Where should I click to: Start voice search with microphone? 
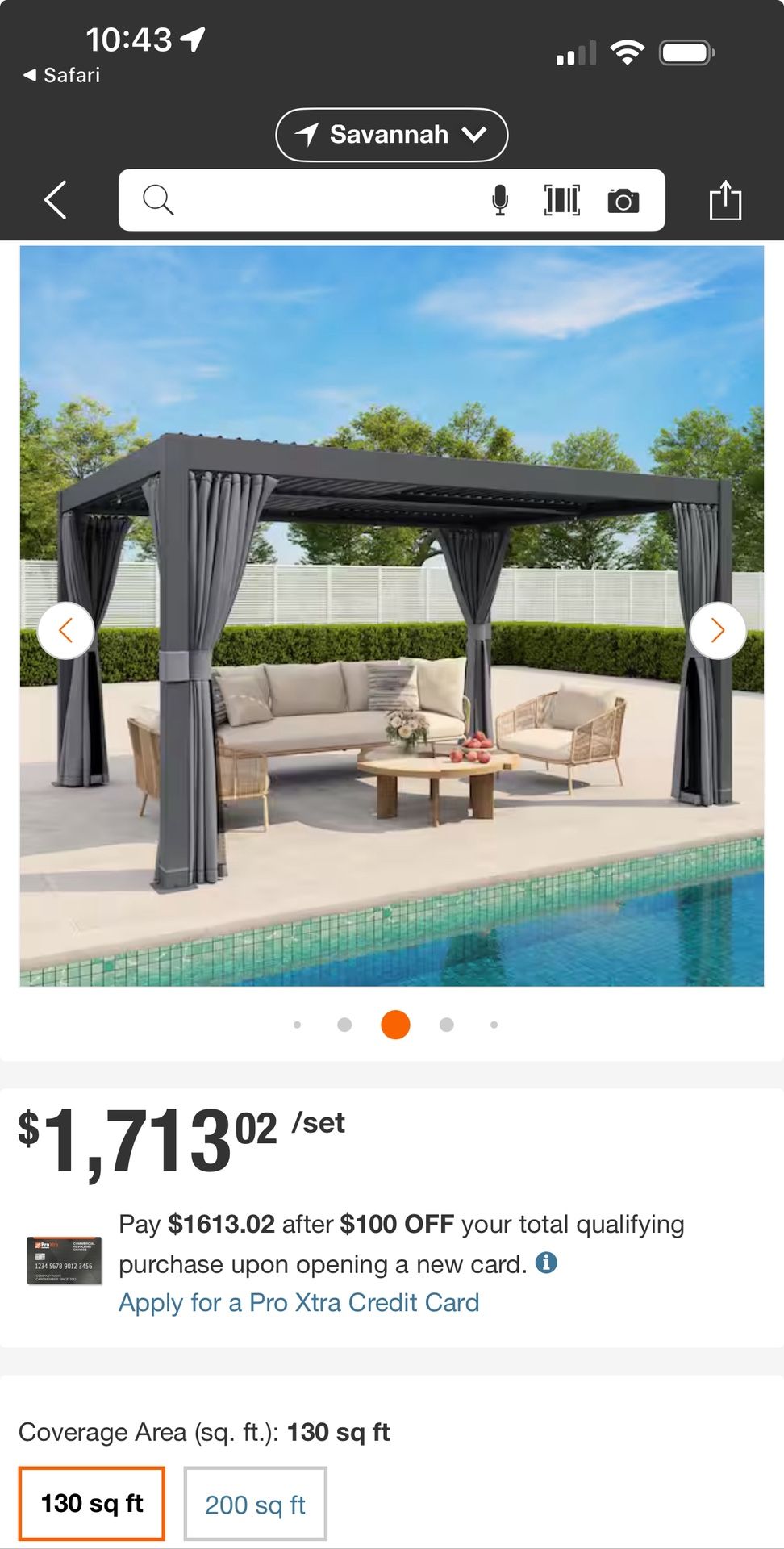[500, 200]
